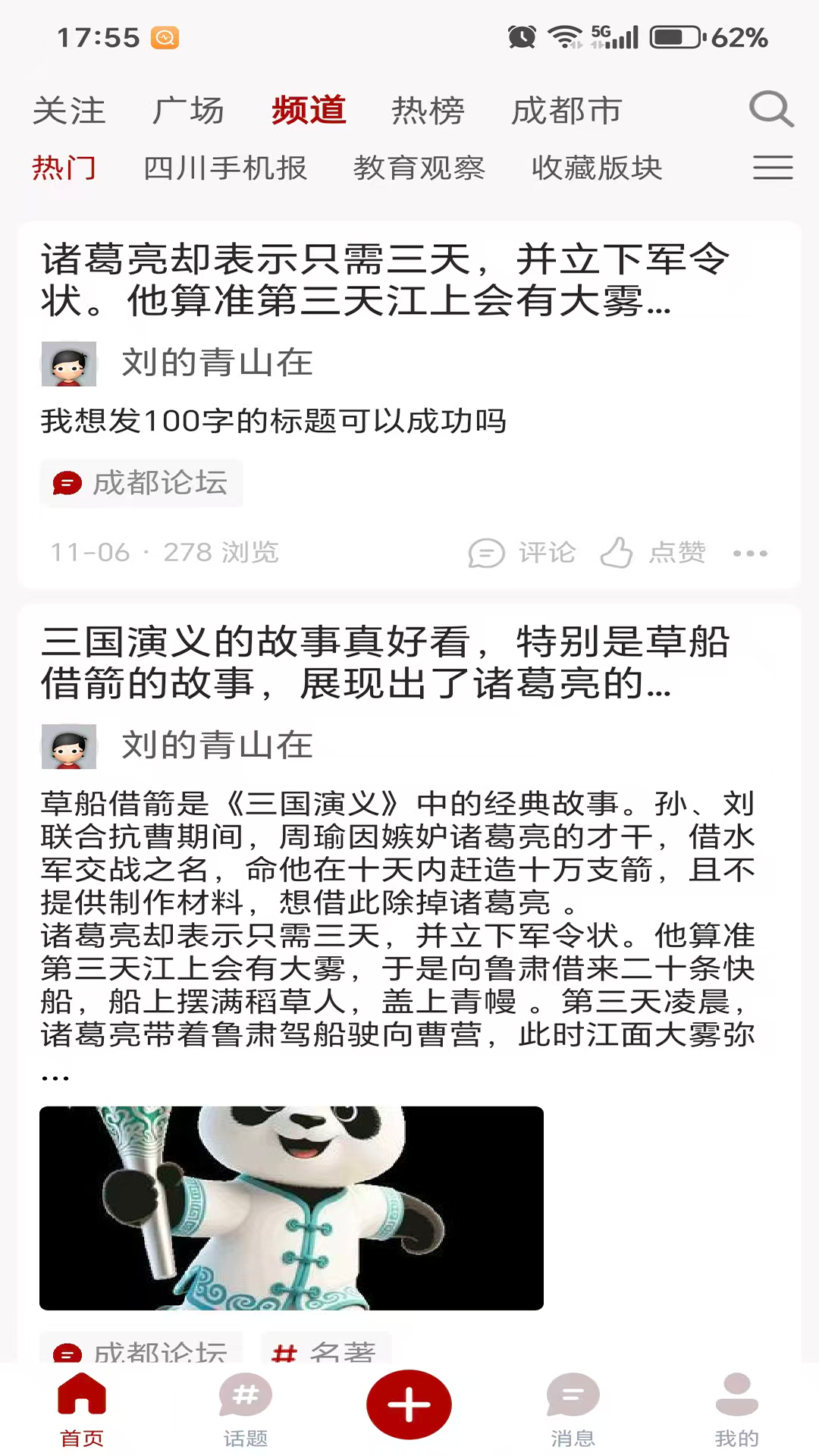Open the search function
This screenshot has width=819, height=1456.
pyautogui.click(x=771, y=109)
